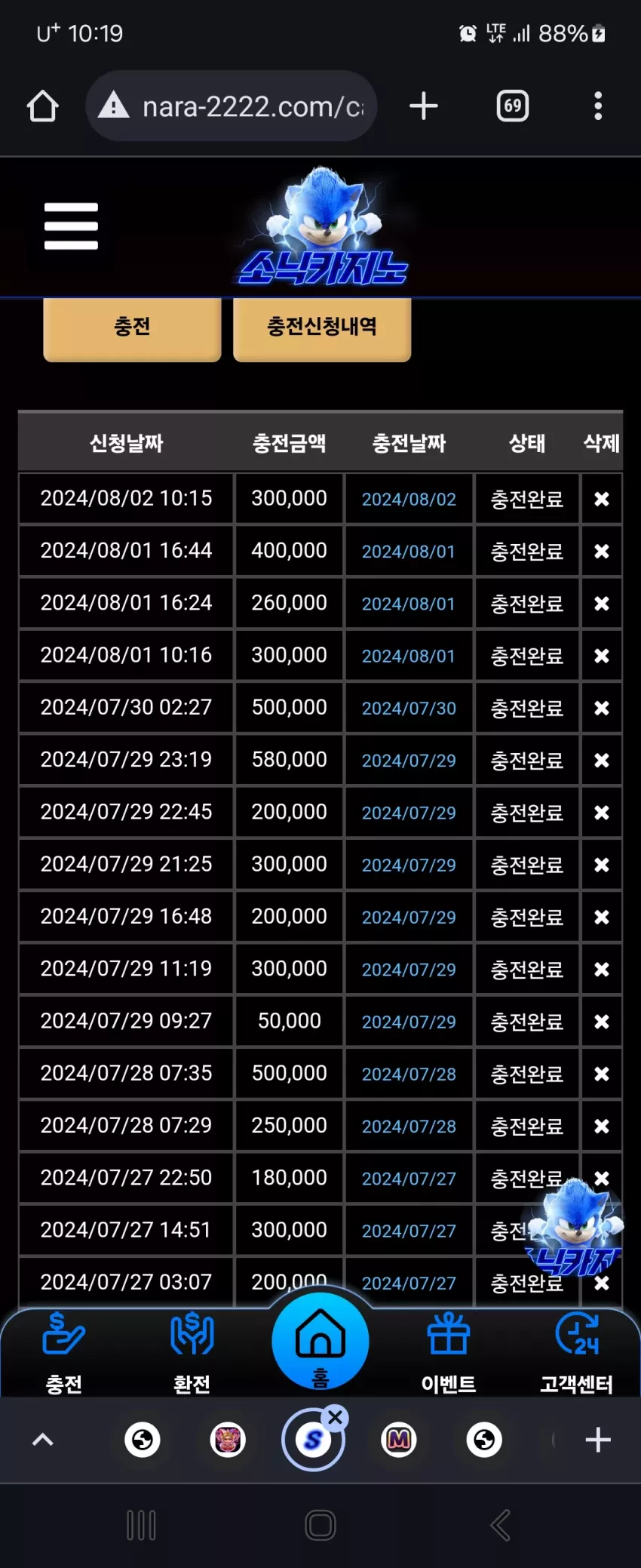
Task: Tap the browser home icon
Action: point(43,106)
